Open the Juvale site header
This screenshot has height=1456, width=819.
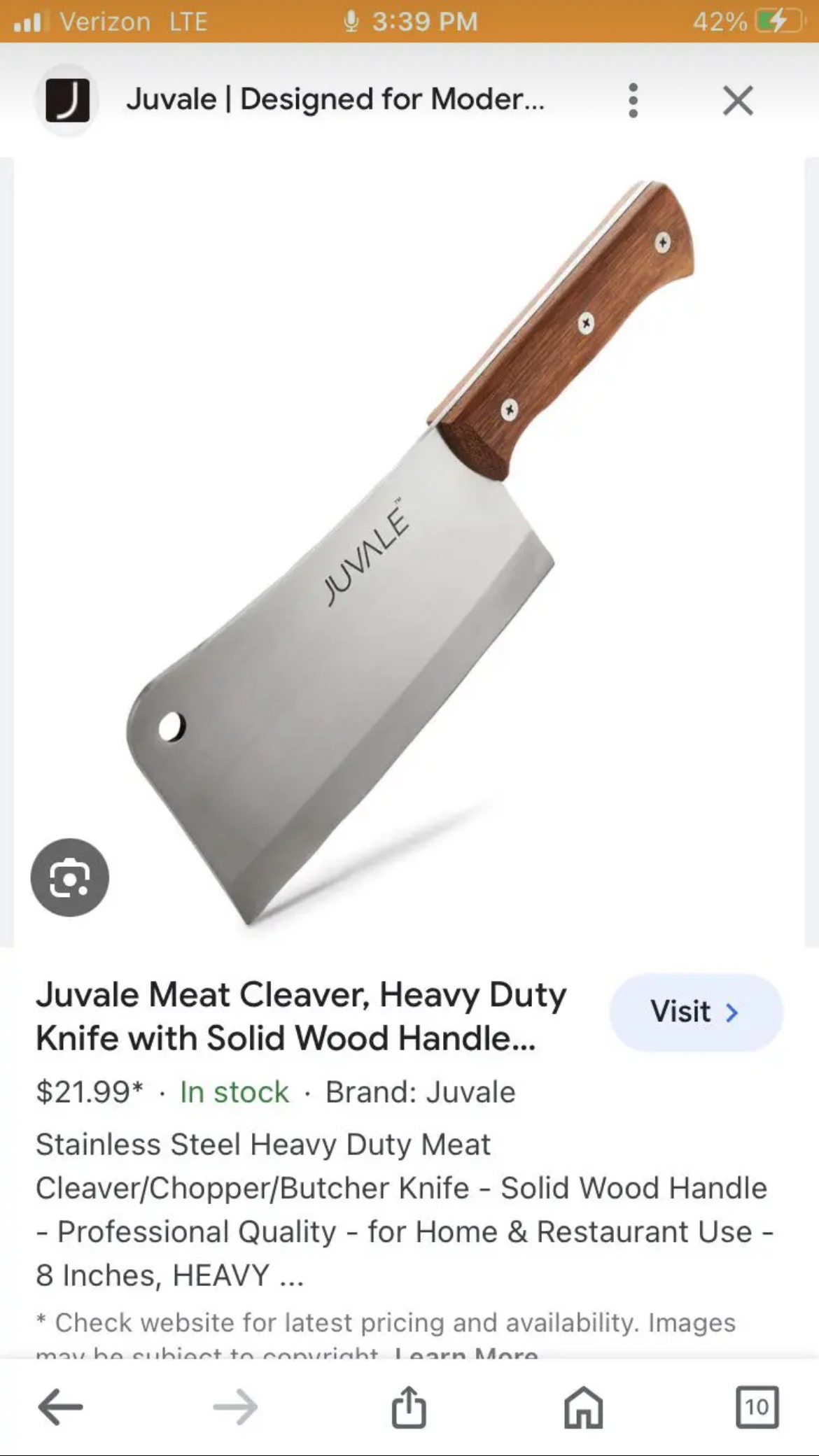tap(335, 99)
